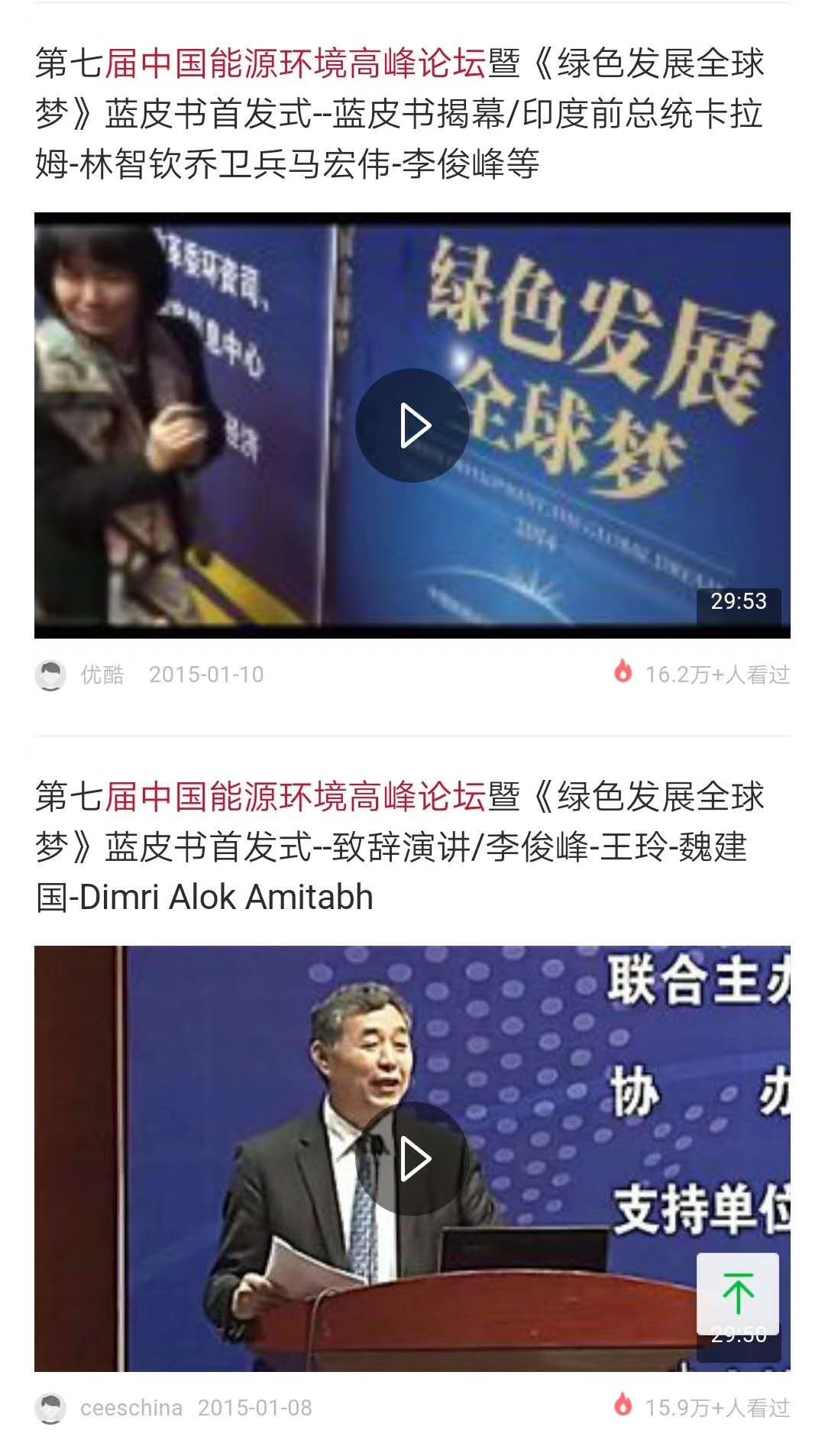Open the 蓝皮书揭幕 video title from 优酷

[x=399, y=113]
